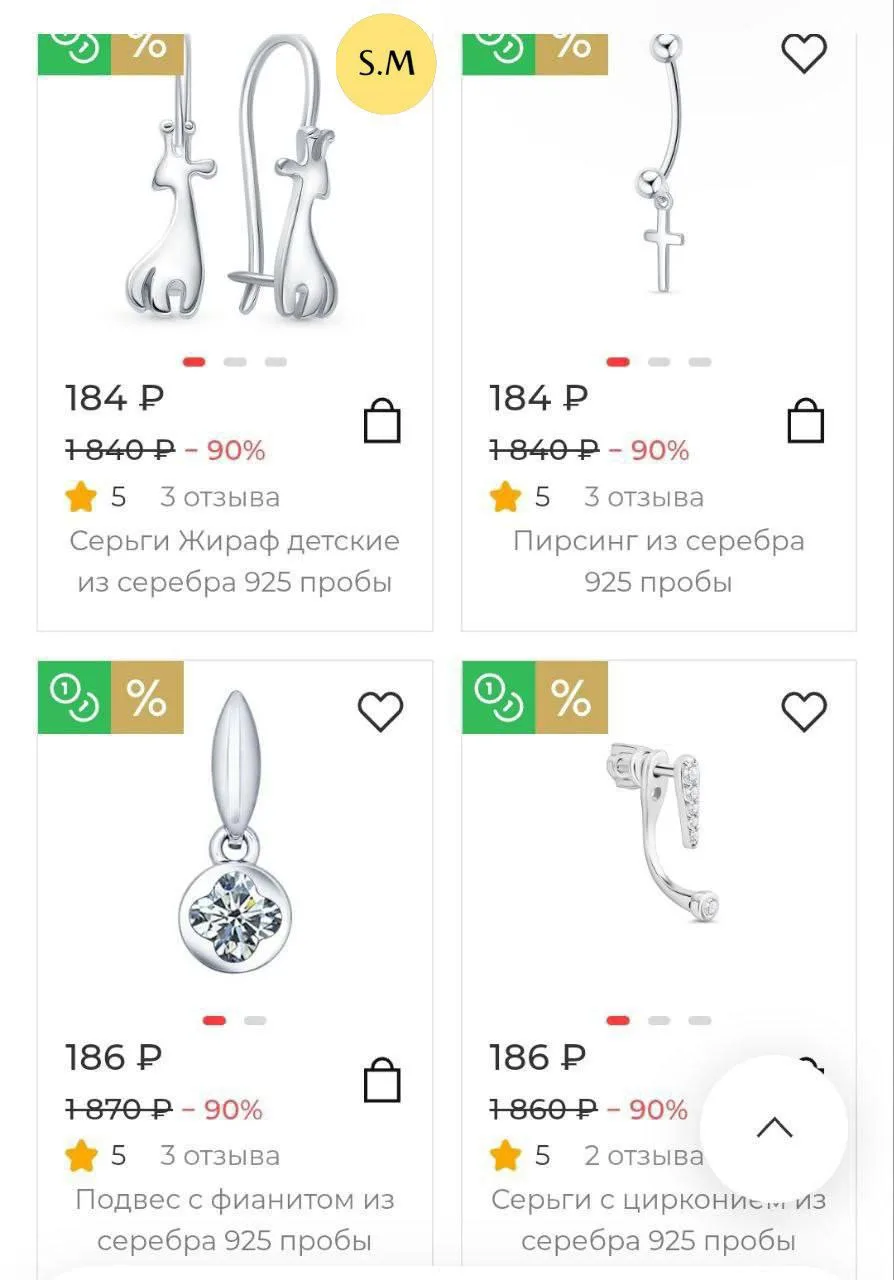Open the Серьги Жираф детские product card

point(234,561)
